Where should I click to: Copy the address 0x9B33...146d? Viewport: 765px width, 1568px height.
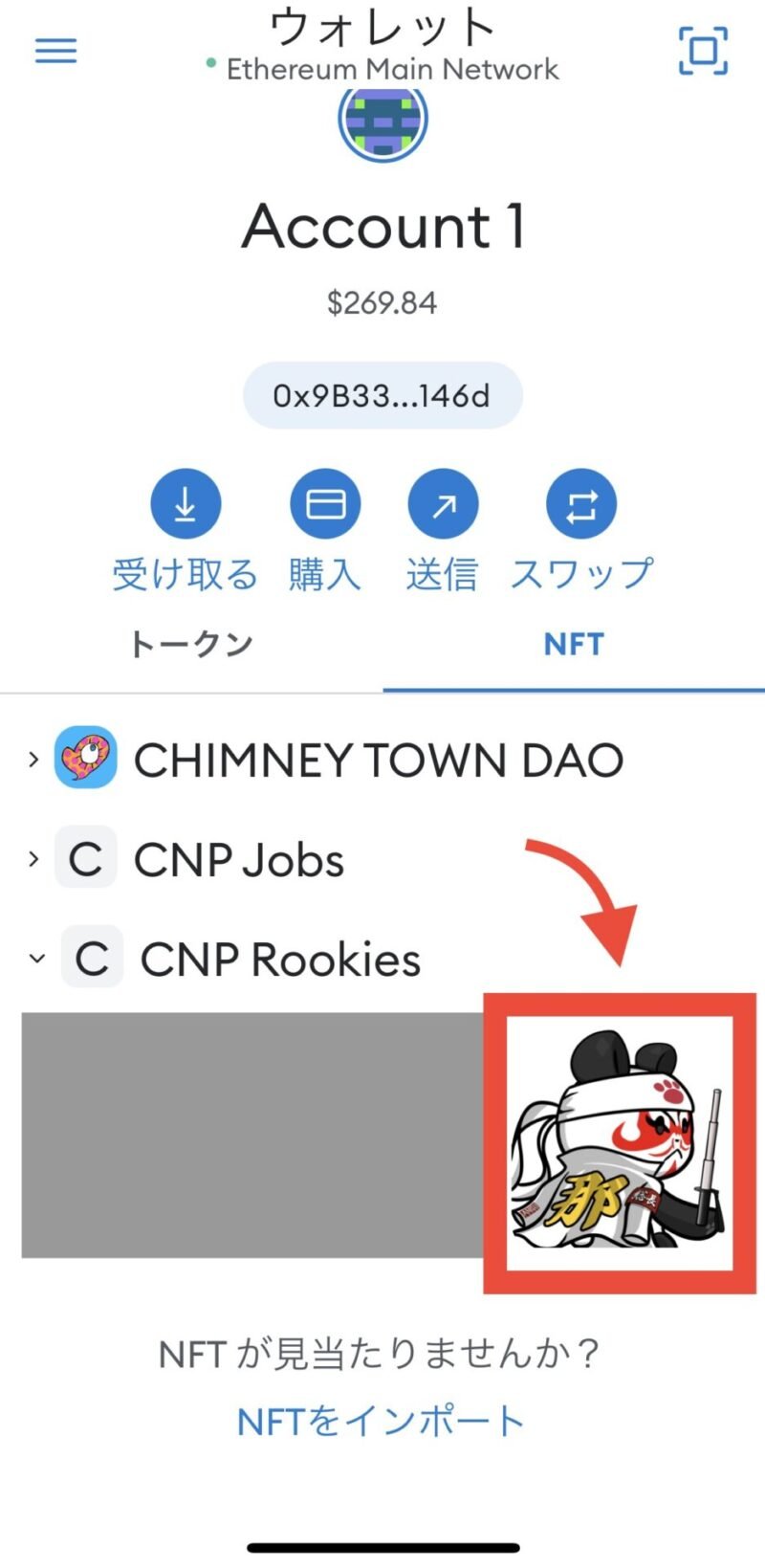tap(382, 395)
